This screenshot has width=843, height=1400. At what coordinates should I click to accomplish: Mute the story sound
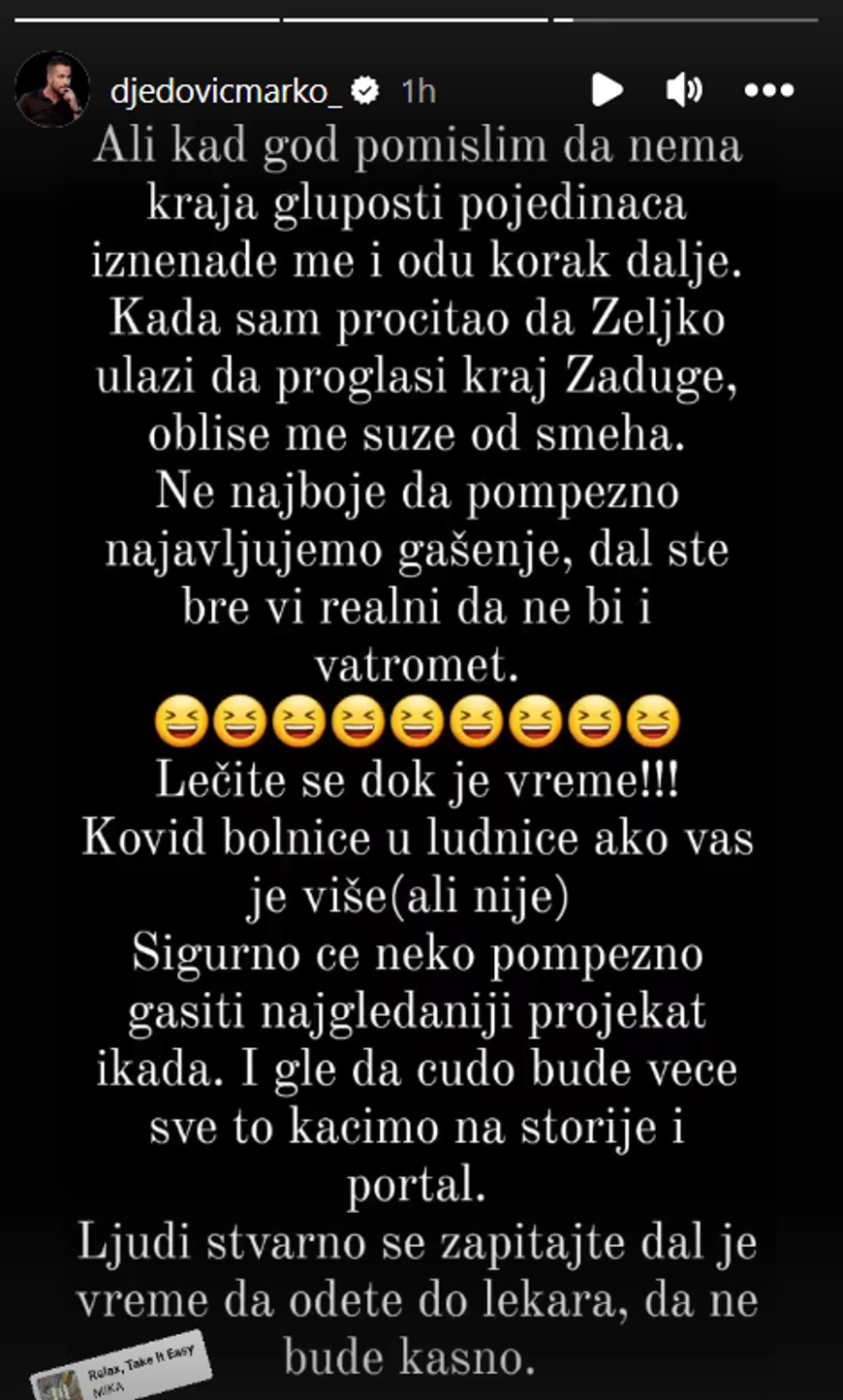(x=684, y=89)
